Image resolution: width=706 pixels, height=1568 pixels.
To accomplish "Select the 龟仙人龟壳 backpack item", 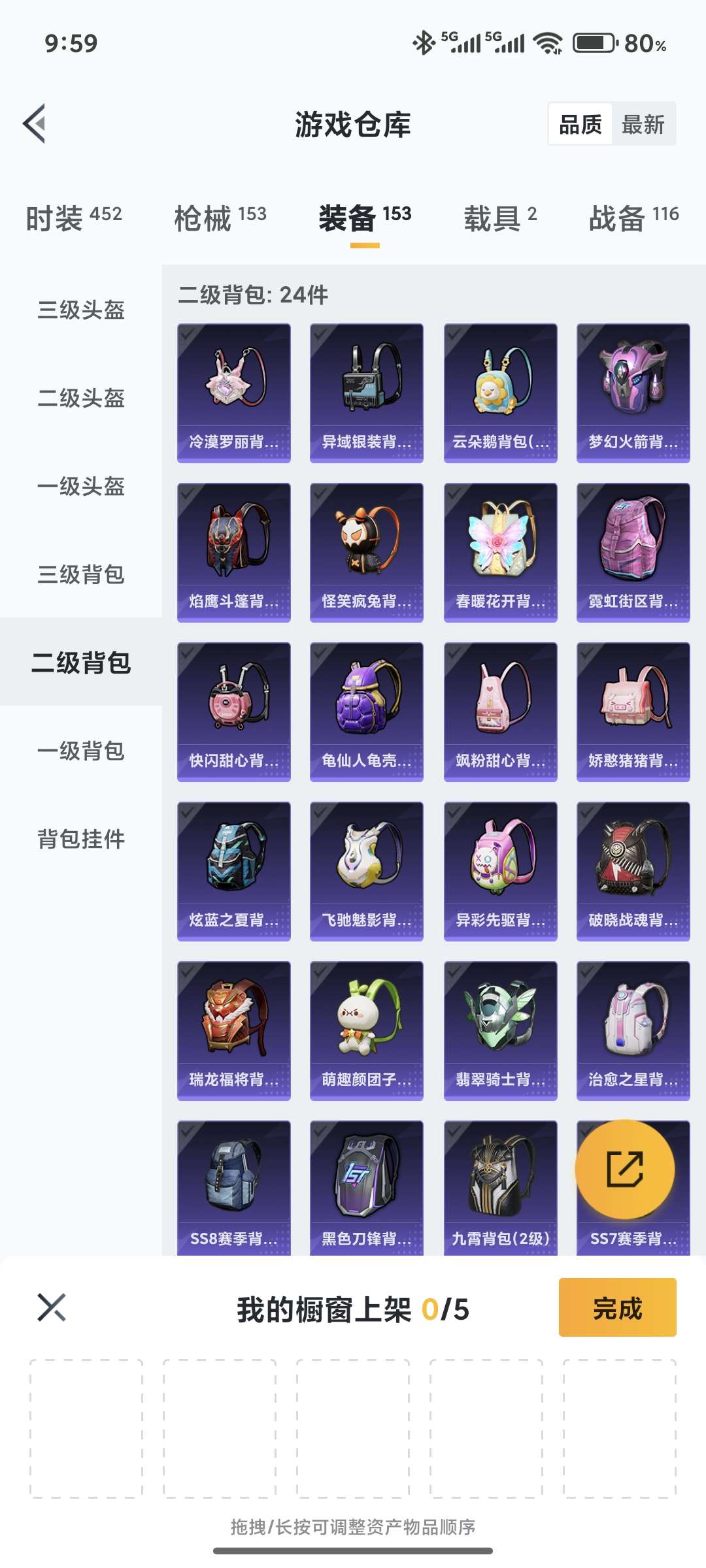I will pos(367,711).
